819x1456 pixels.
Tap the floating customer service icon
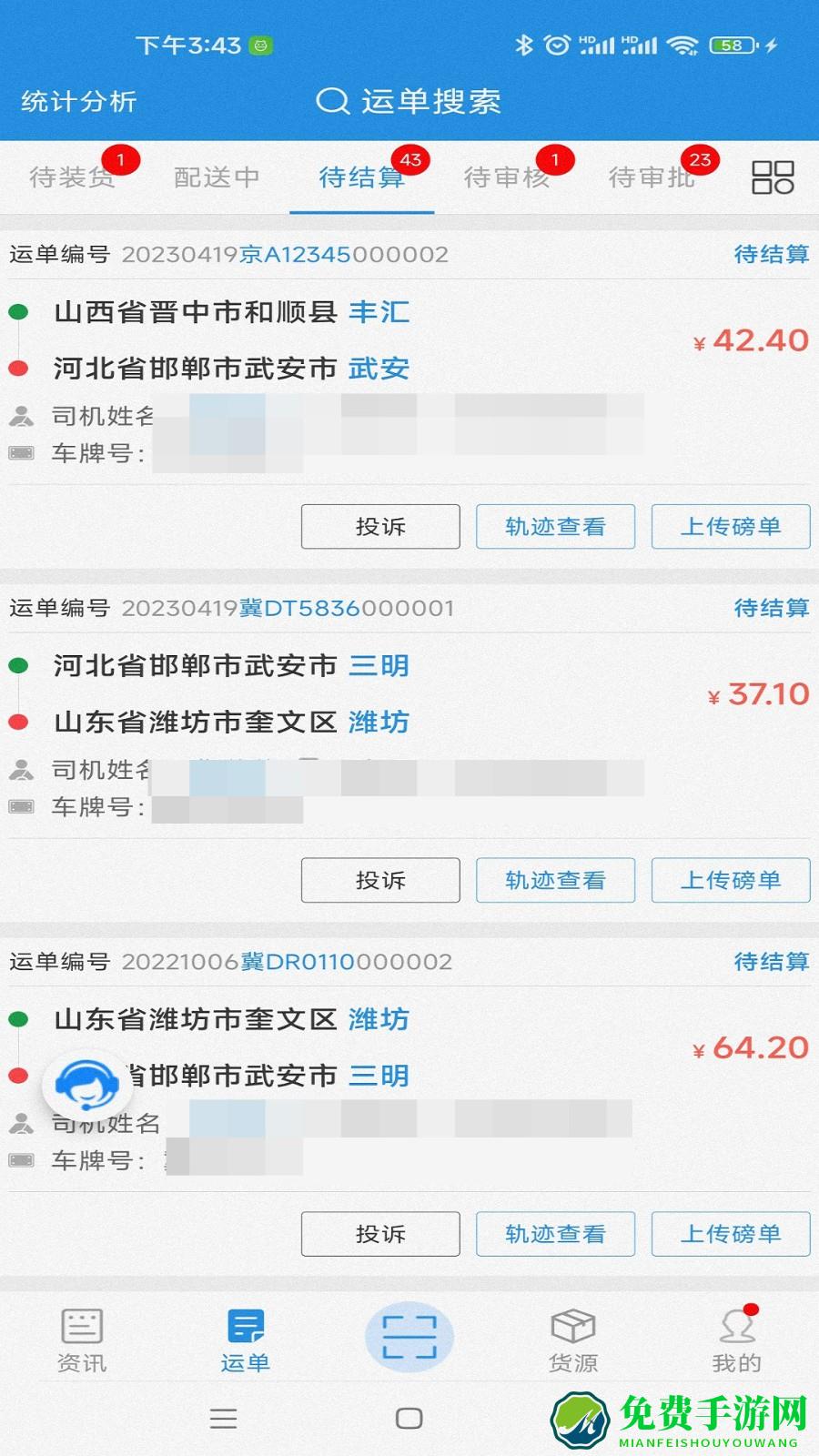point(88,1085)
